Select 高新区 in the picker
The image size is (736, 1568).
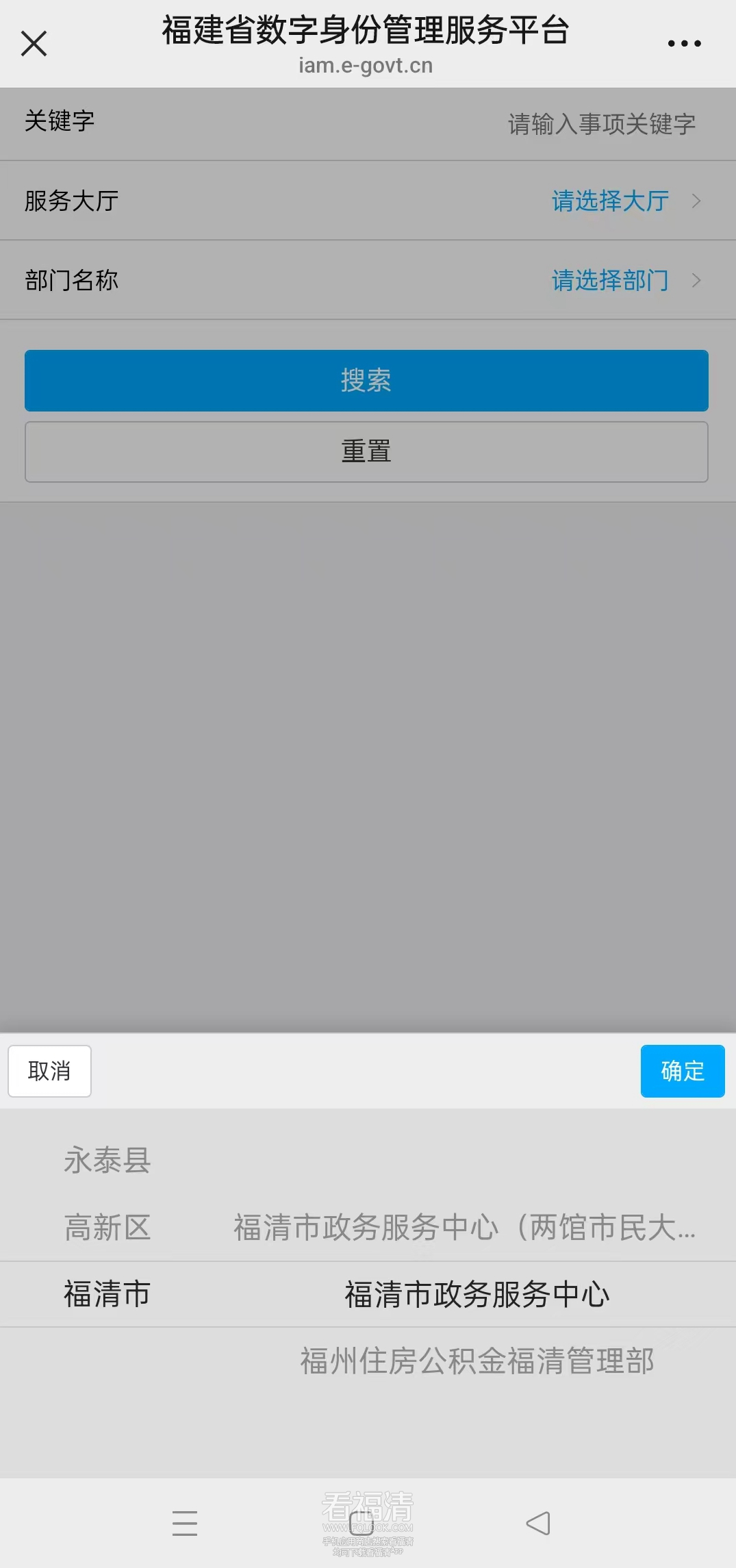(107, 1227)
